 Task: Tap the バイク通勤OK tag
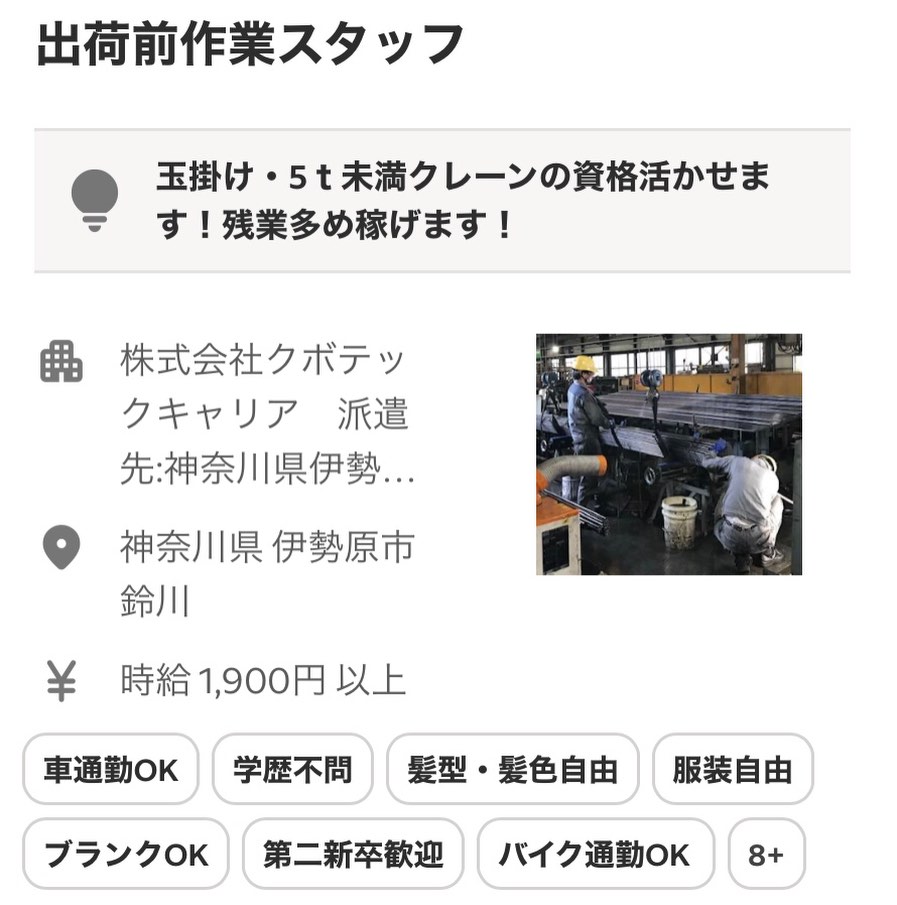[x=595, y=854]
